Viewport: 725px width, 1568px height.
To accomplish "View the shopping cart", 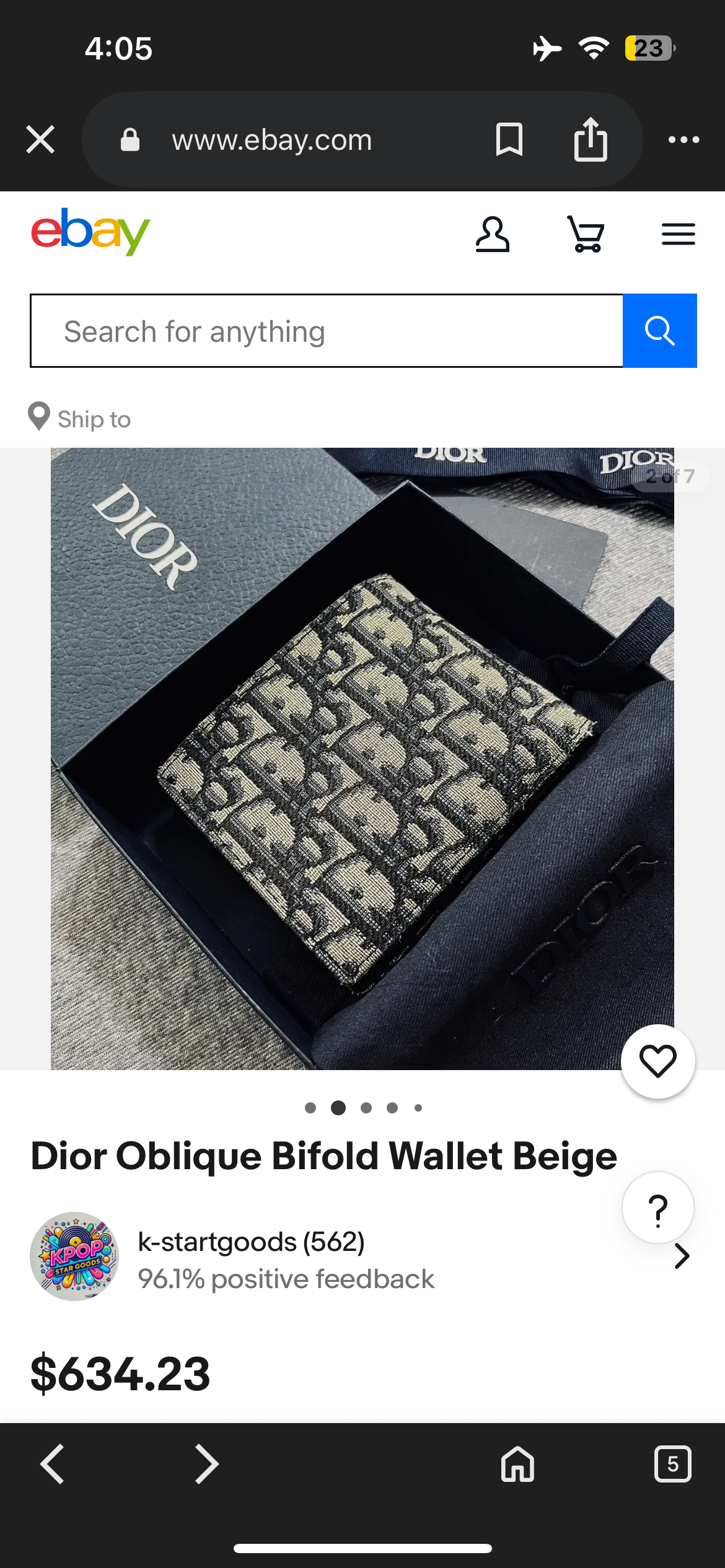I will 586,234.
